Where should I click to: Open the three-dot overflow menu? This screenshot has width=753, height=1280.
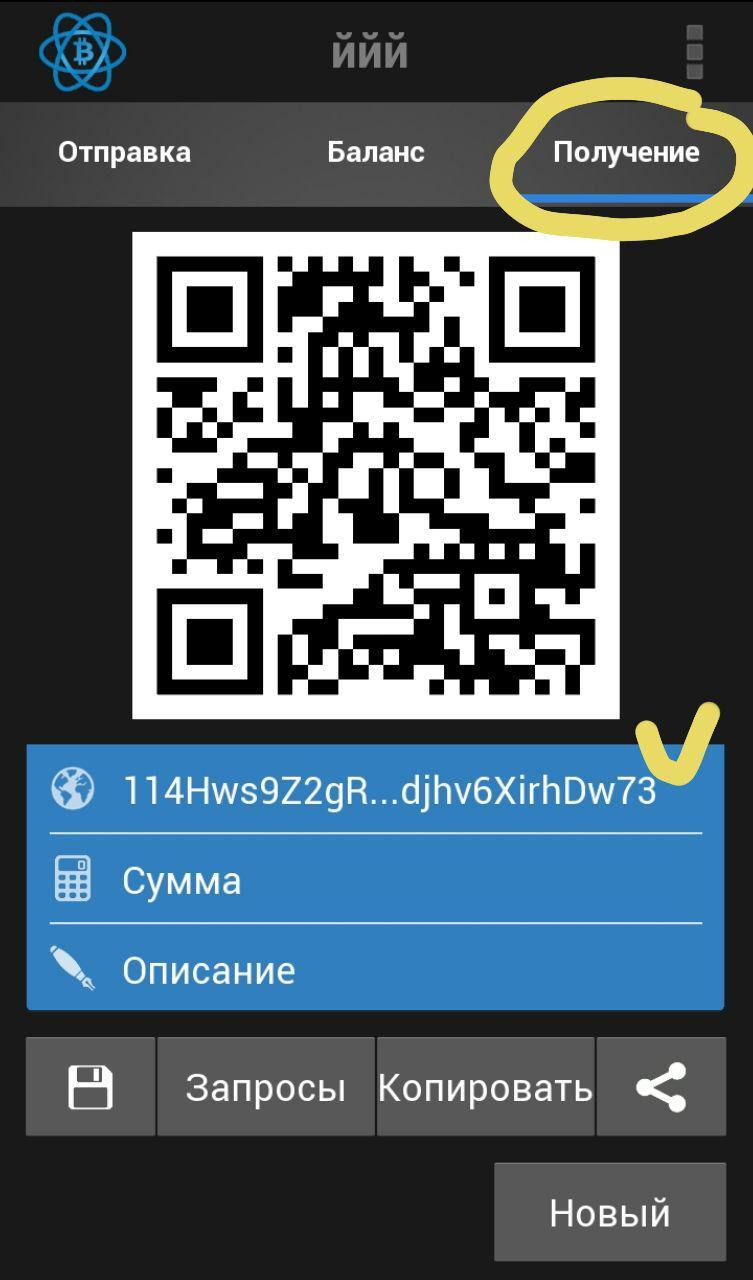694,50
